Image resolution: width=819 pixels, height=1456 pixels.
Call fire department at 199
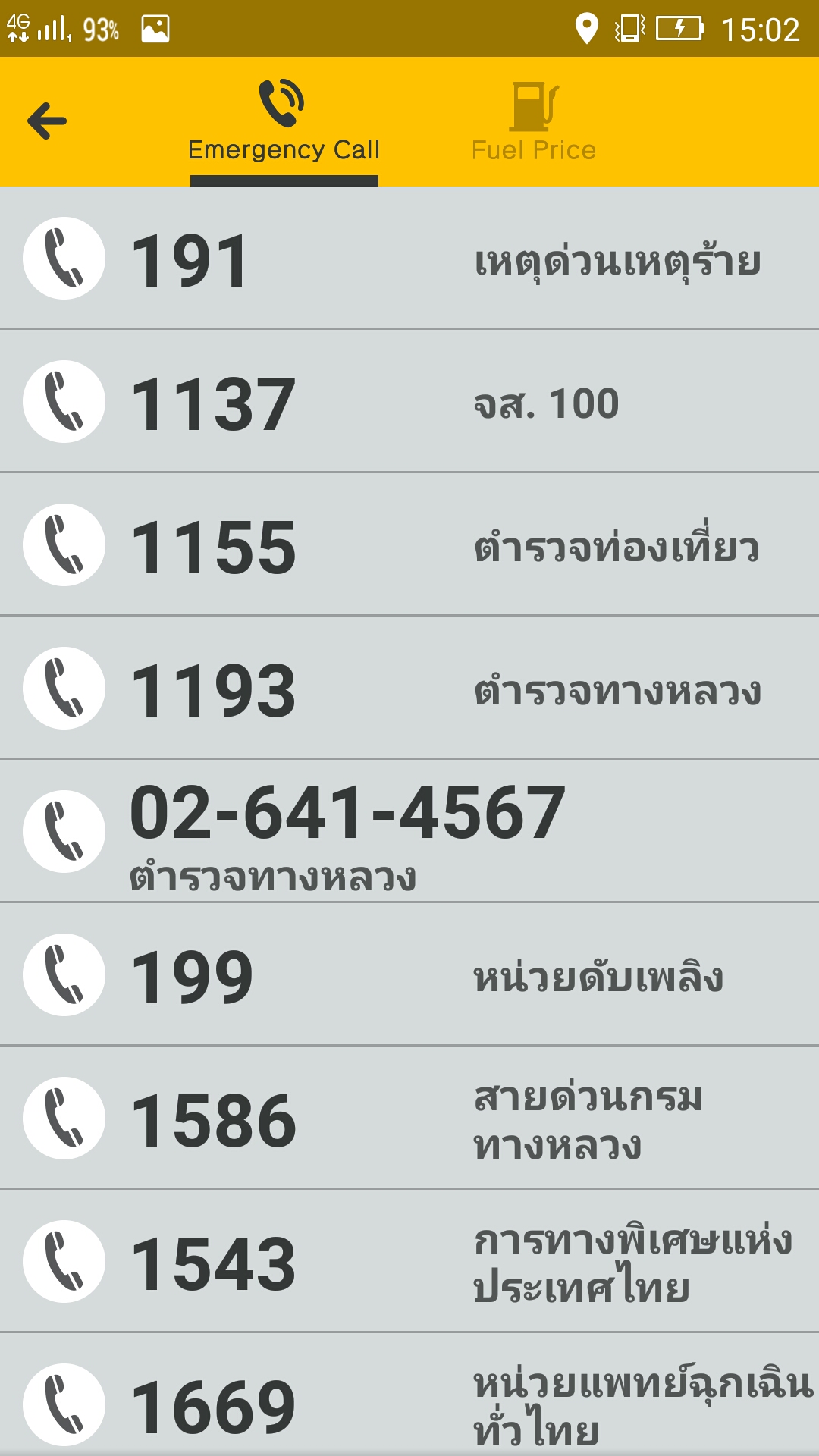[409, 974]
